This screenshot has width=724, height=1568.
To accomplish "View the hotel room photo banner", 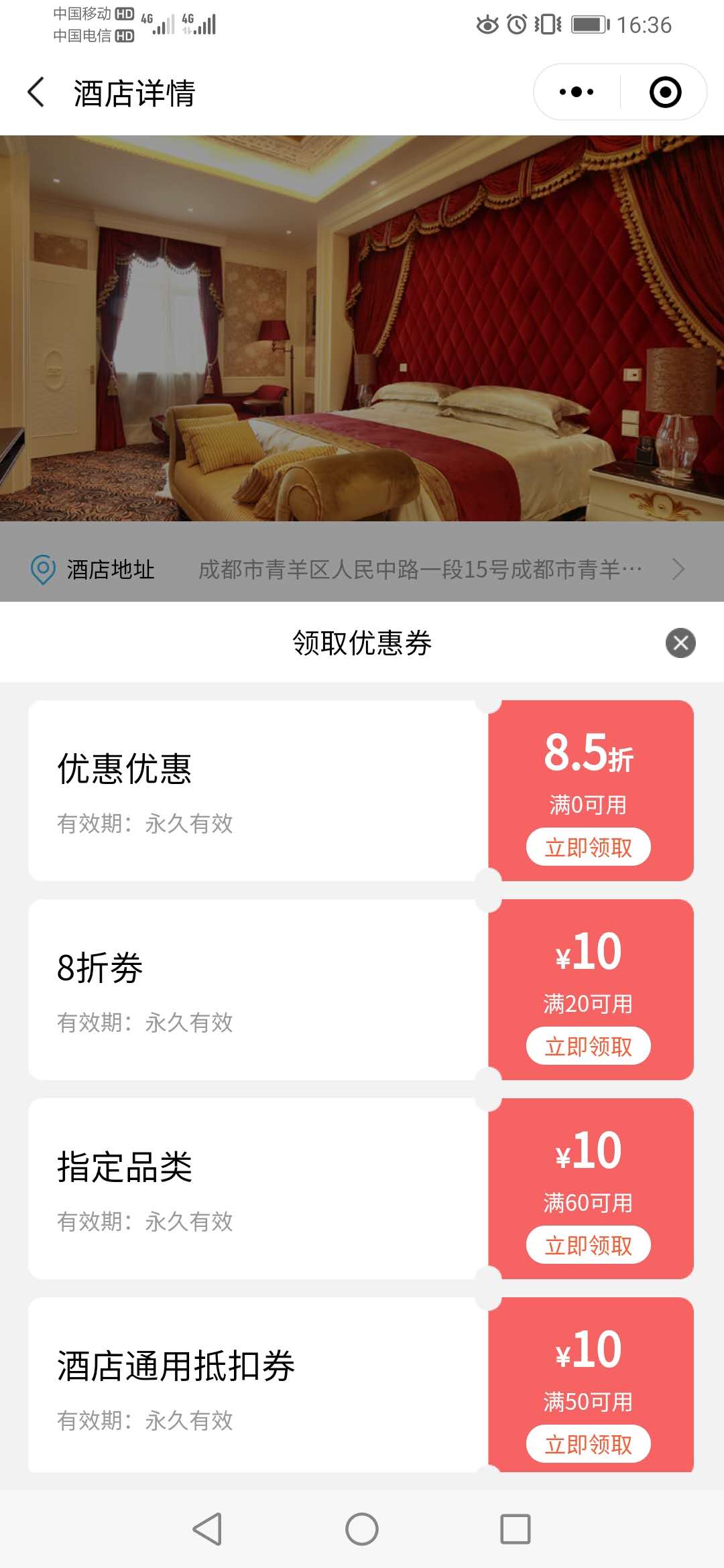I will 362,322.
